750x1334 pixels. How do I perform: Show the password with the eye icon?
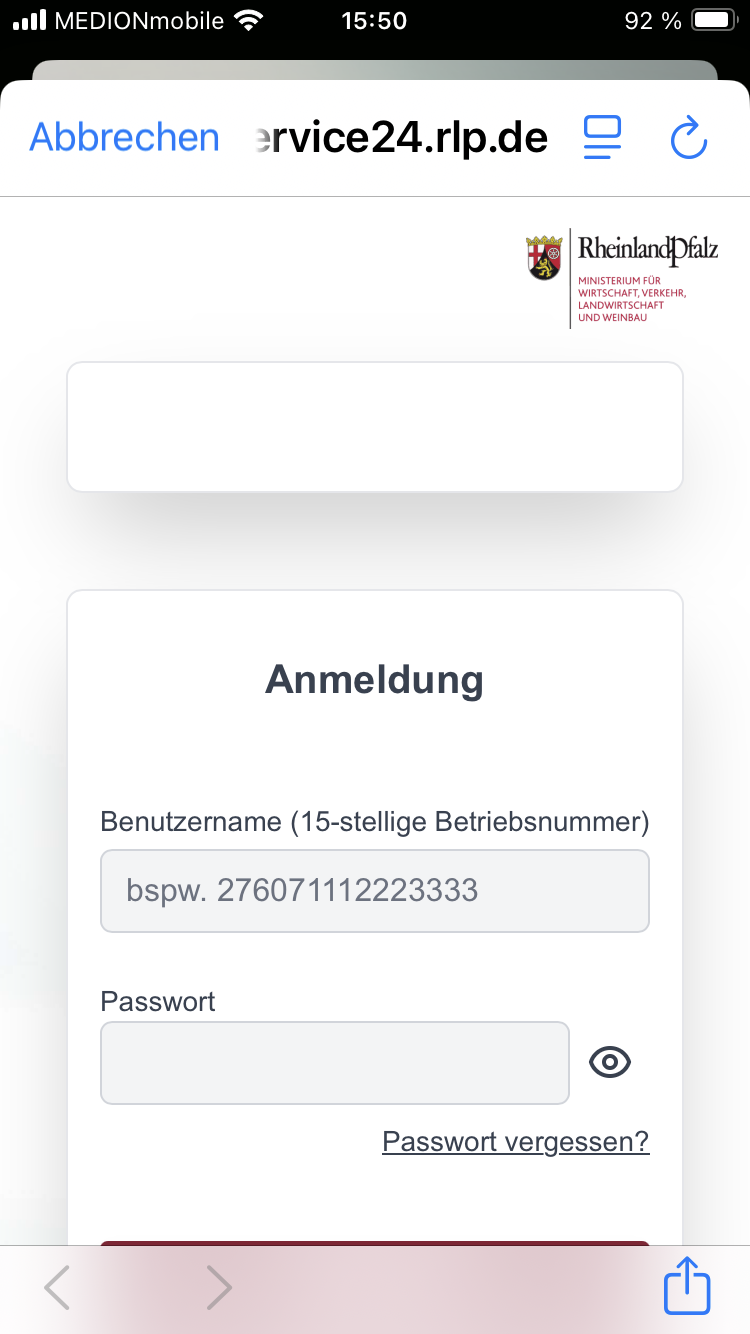pyautogui.click(x=610, y=1062)
